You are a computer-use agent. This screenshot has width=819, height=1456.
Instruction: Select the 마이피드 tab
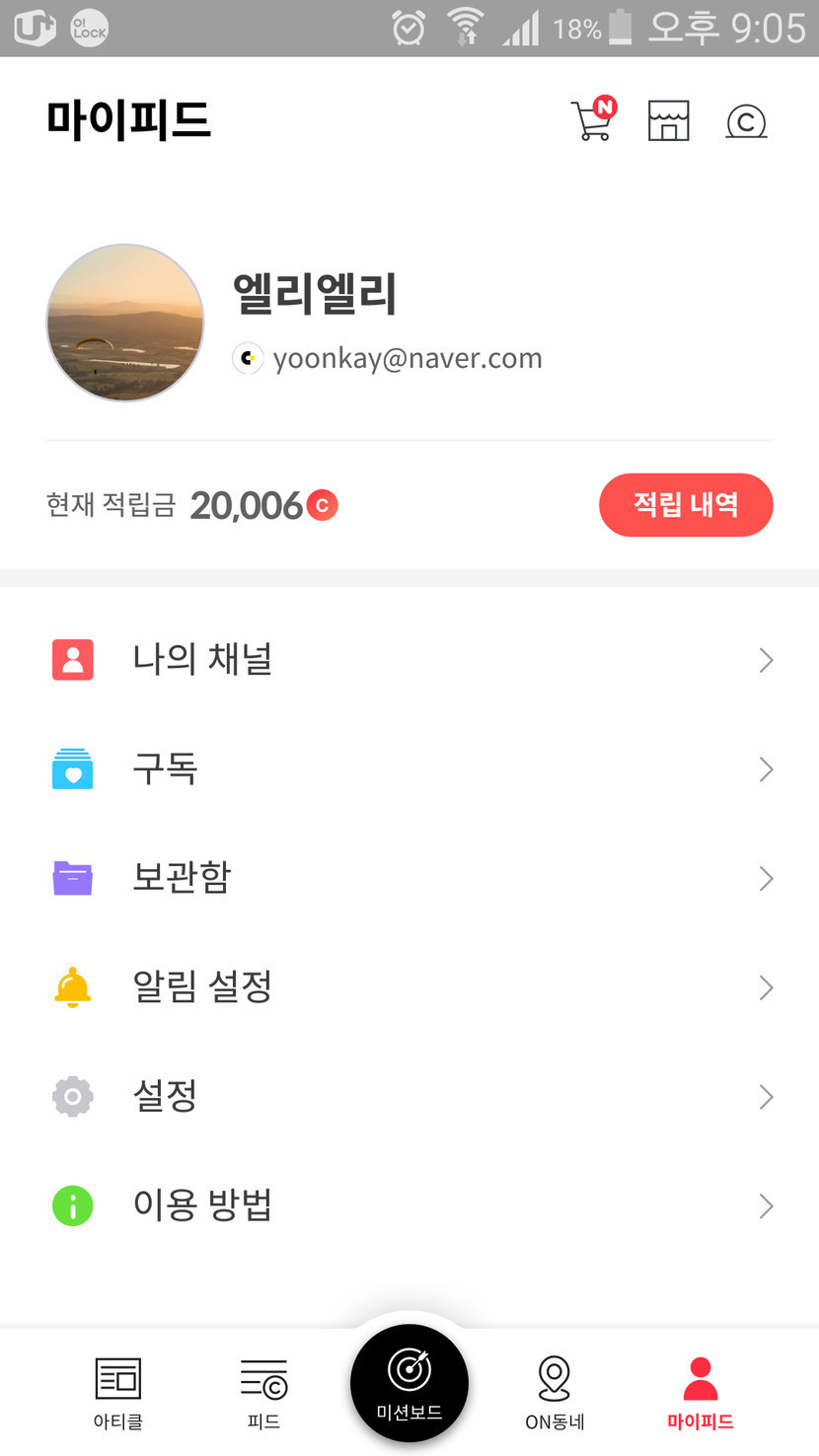pyautogui.click(x=701, y=1393)
